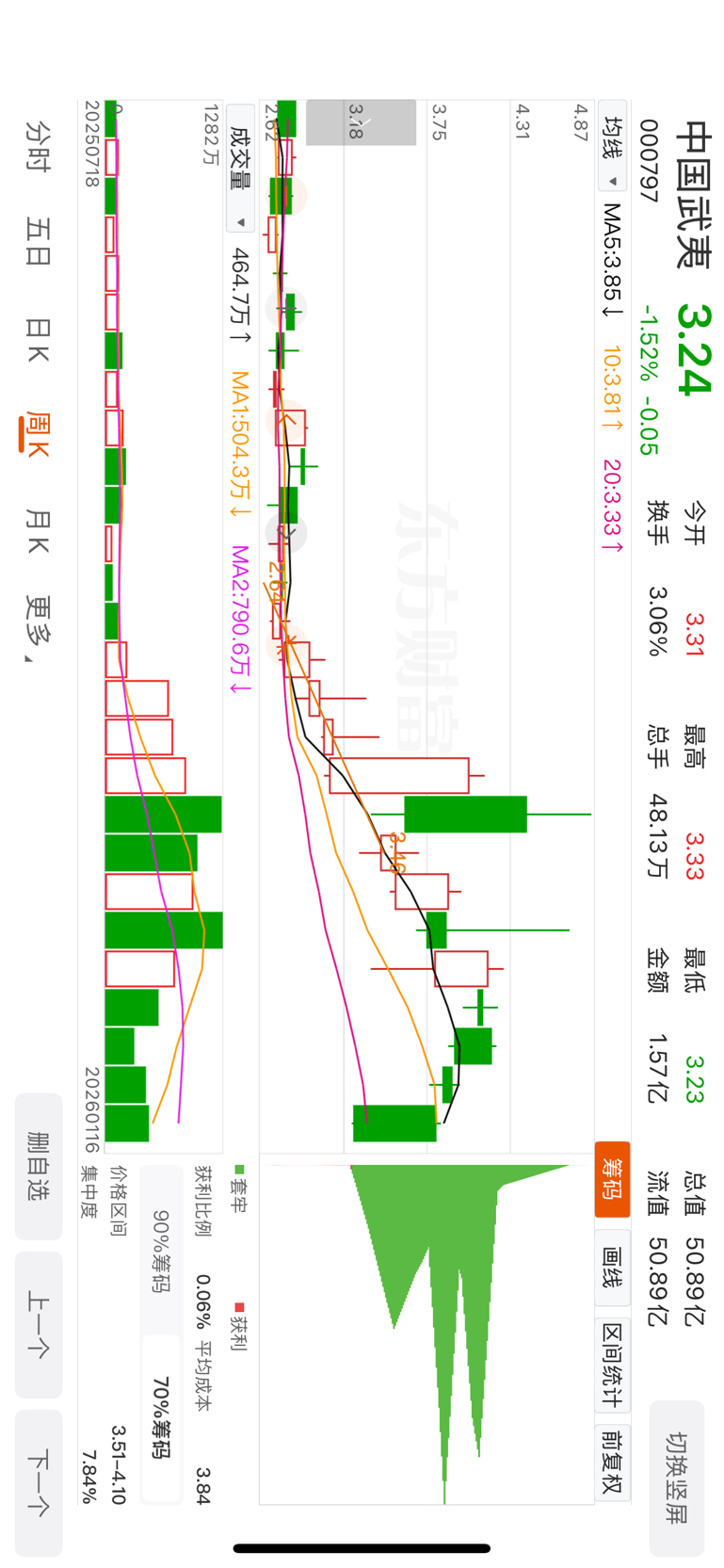The width and height of the screenshot is (724, 1568).
Task: Select the 五日 chart tab
Action: pos(38,241)
